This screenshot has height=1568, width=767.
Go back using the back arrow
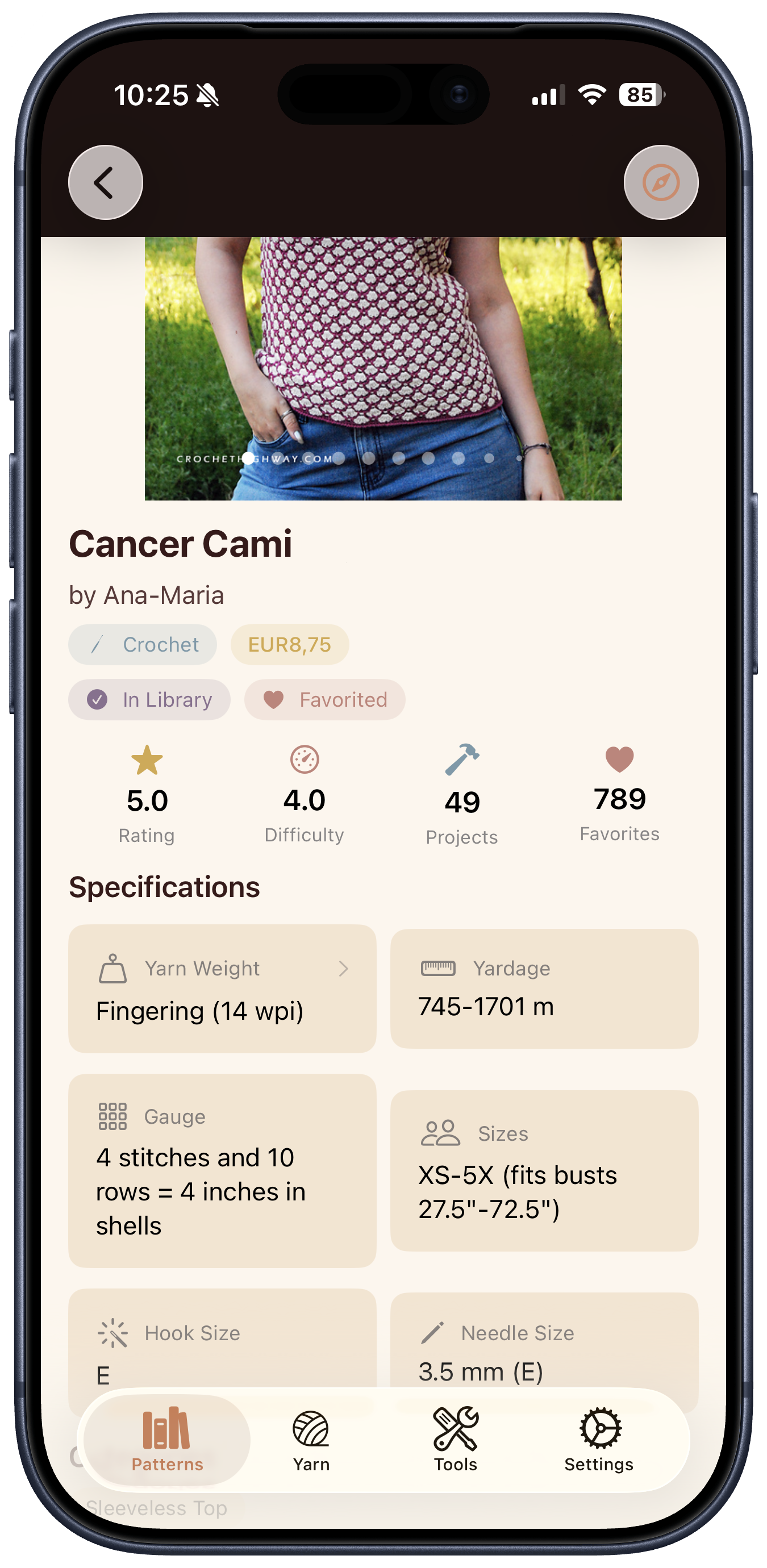105,182
